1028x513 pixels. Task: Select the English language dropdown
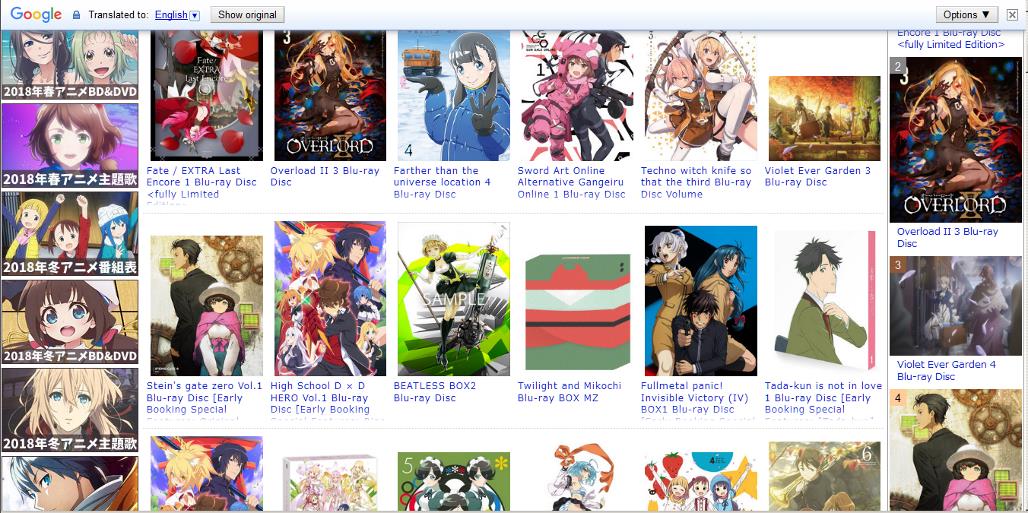tap(177, 15)
